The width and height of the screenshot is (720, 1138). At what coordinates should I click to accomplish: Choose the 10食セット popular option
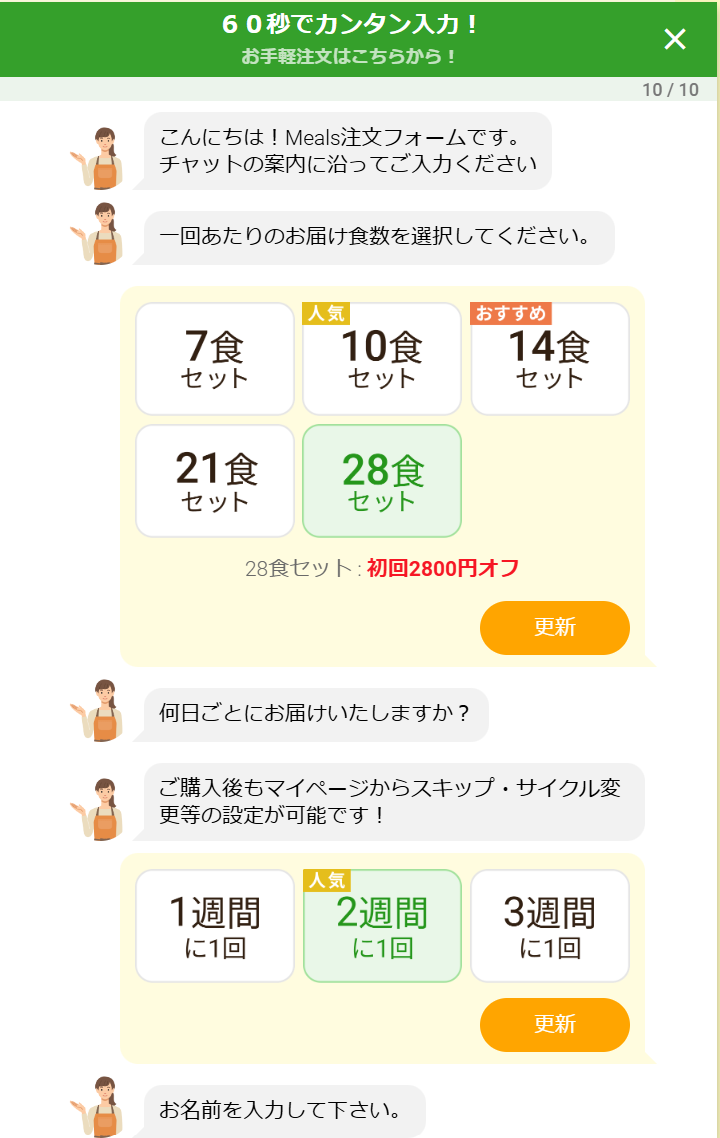pyautogui.click(x=382, y=359)
